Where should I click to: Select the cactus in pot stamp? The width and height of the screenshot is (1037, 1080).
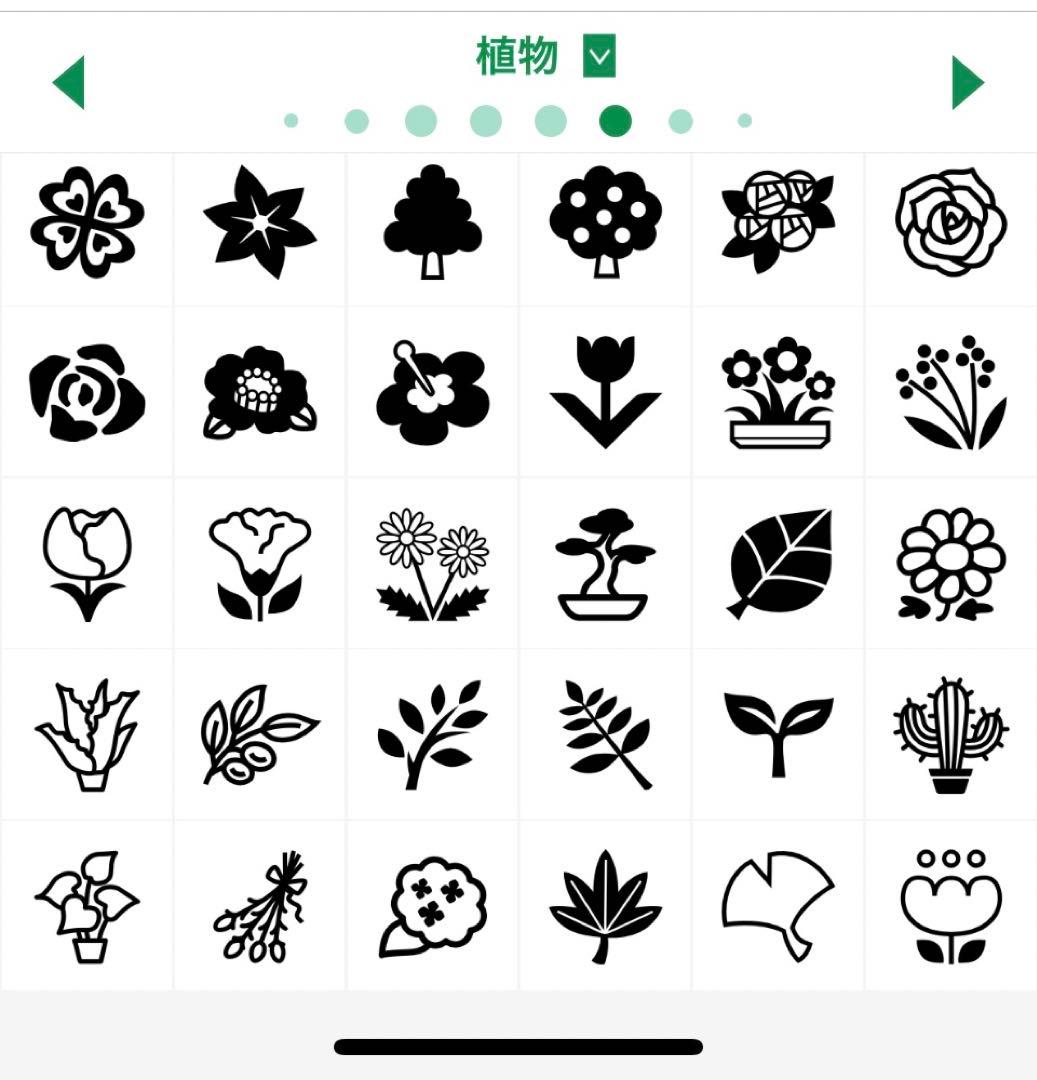coord(950,732)
